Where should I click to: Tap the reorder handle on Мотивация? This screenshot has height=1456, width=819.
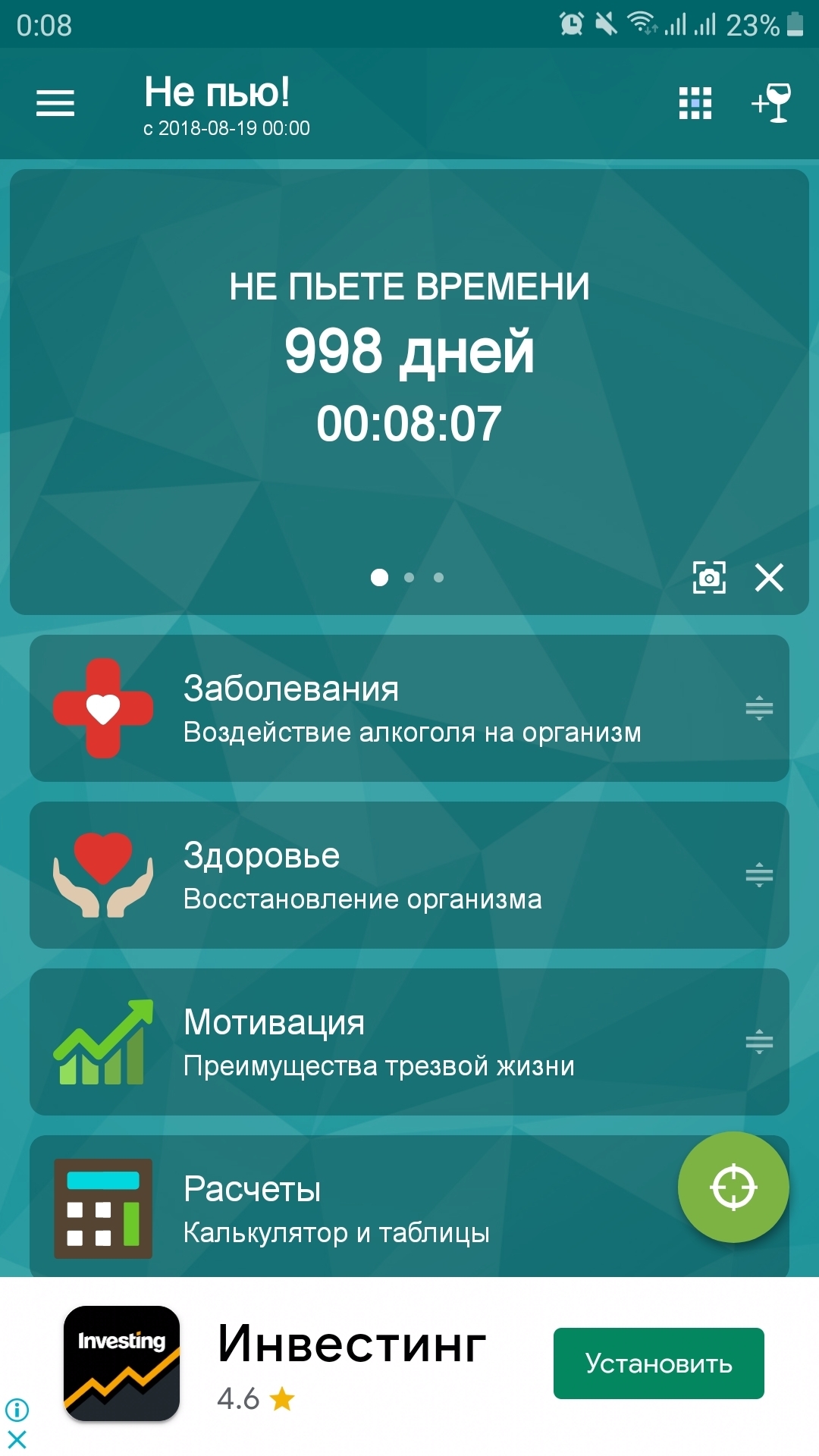click(x=758, y=1042)
